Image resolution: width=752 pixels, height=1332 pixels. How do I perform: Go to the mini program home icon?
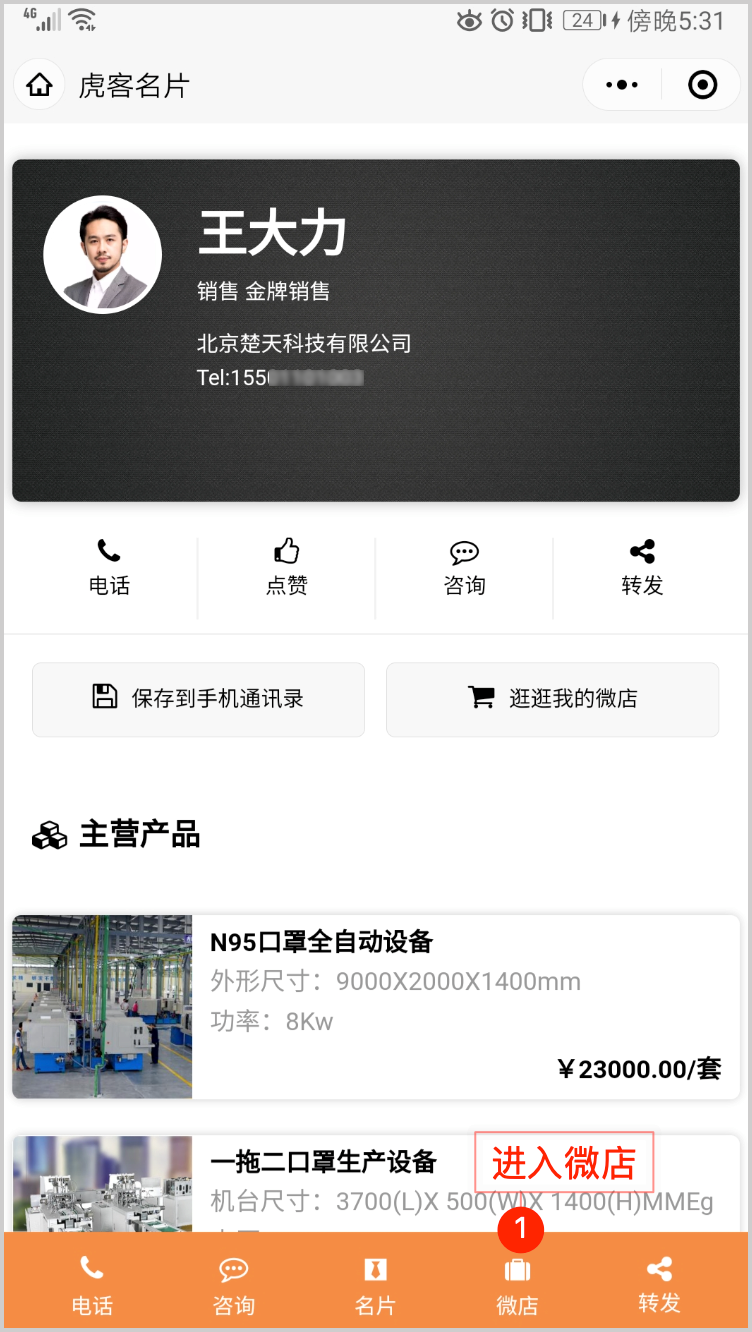[x=40, y=85]
